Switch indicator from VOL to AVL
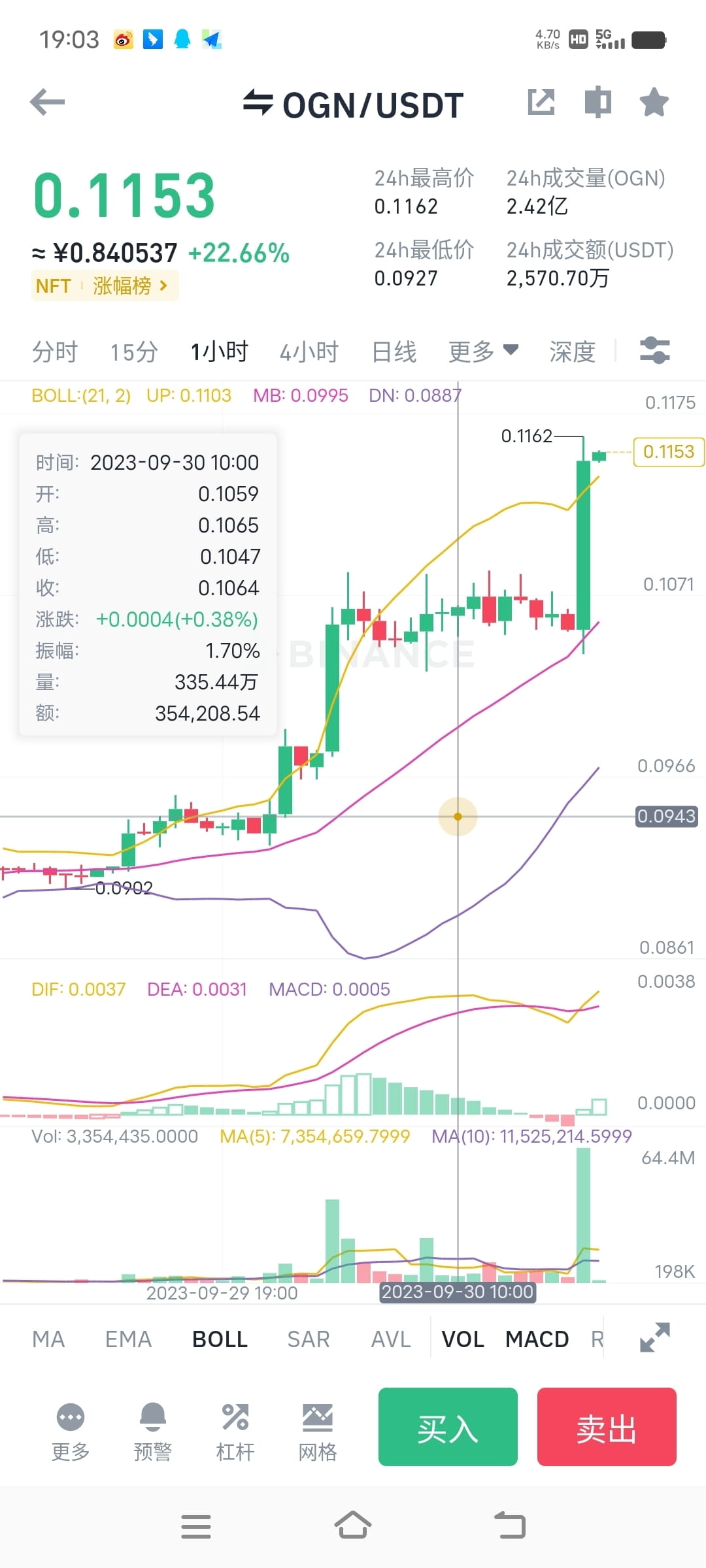706x1568 pixels. [x=390, y=1339]
